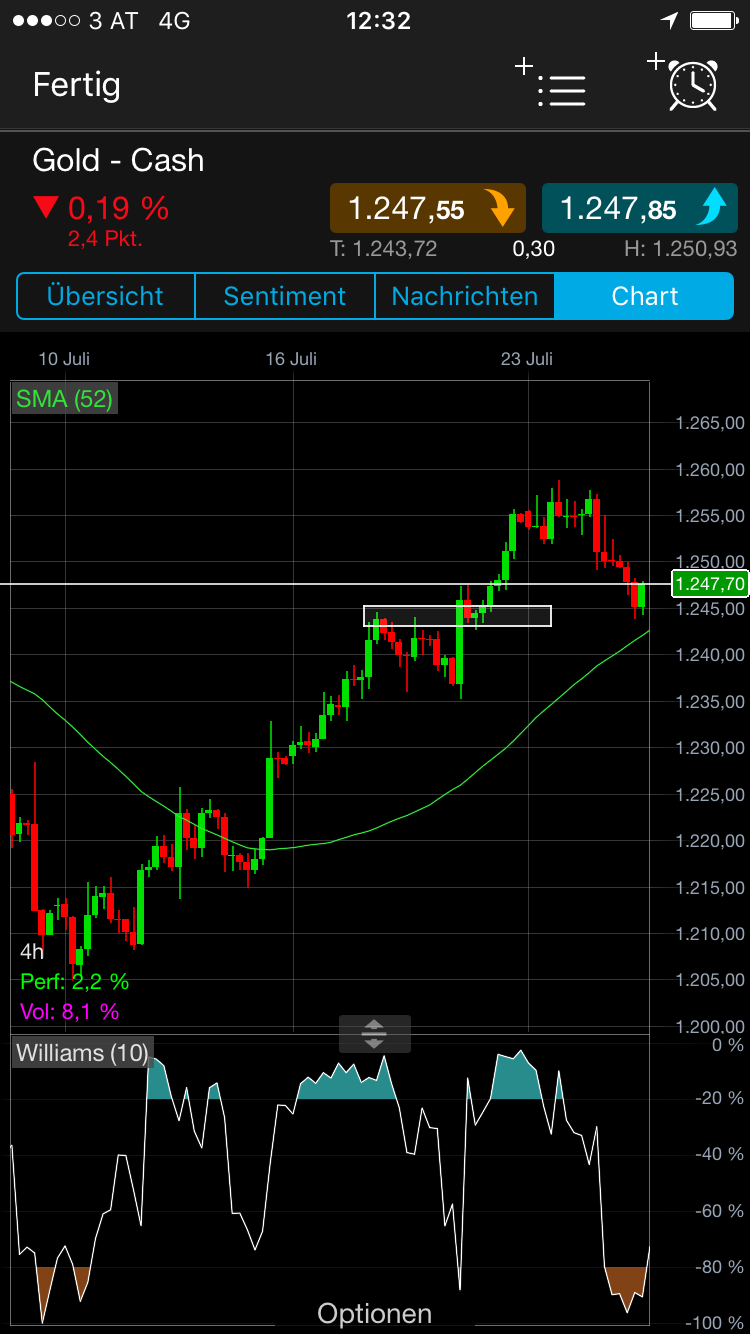Open Optionen to expand chart options
The image size is (750, 1334).
tap(374, 1313)
